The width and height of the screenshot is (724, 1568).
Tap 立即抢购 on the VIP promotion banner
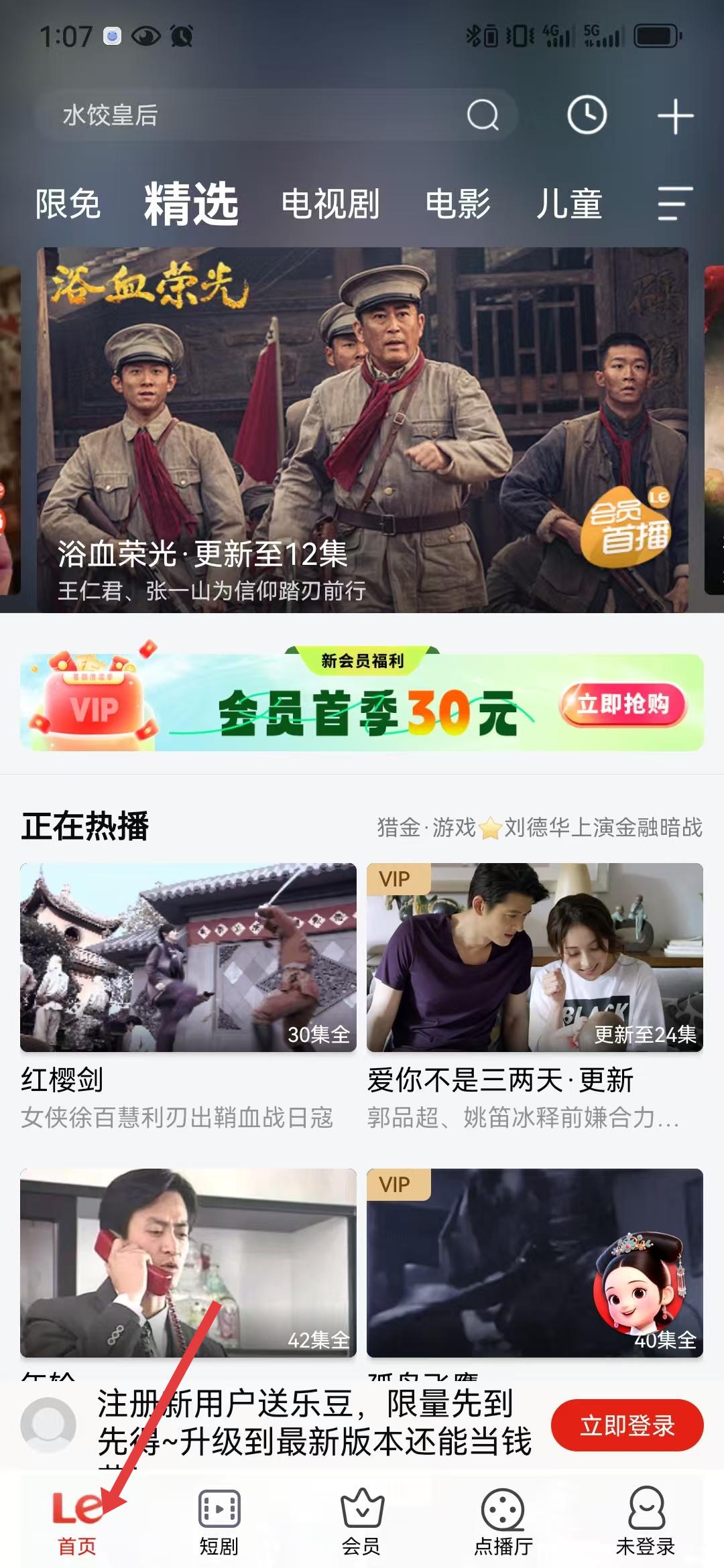click(x=623, y=704)
